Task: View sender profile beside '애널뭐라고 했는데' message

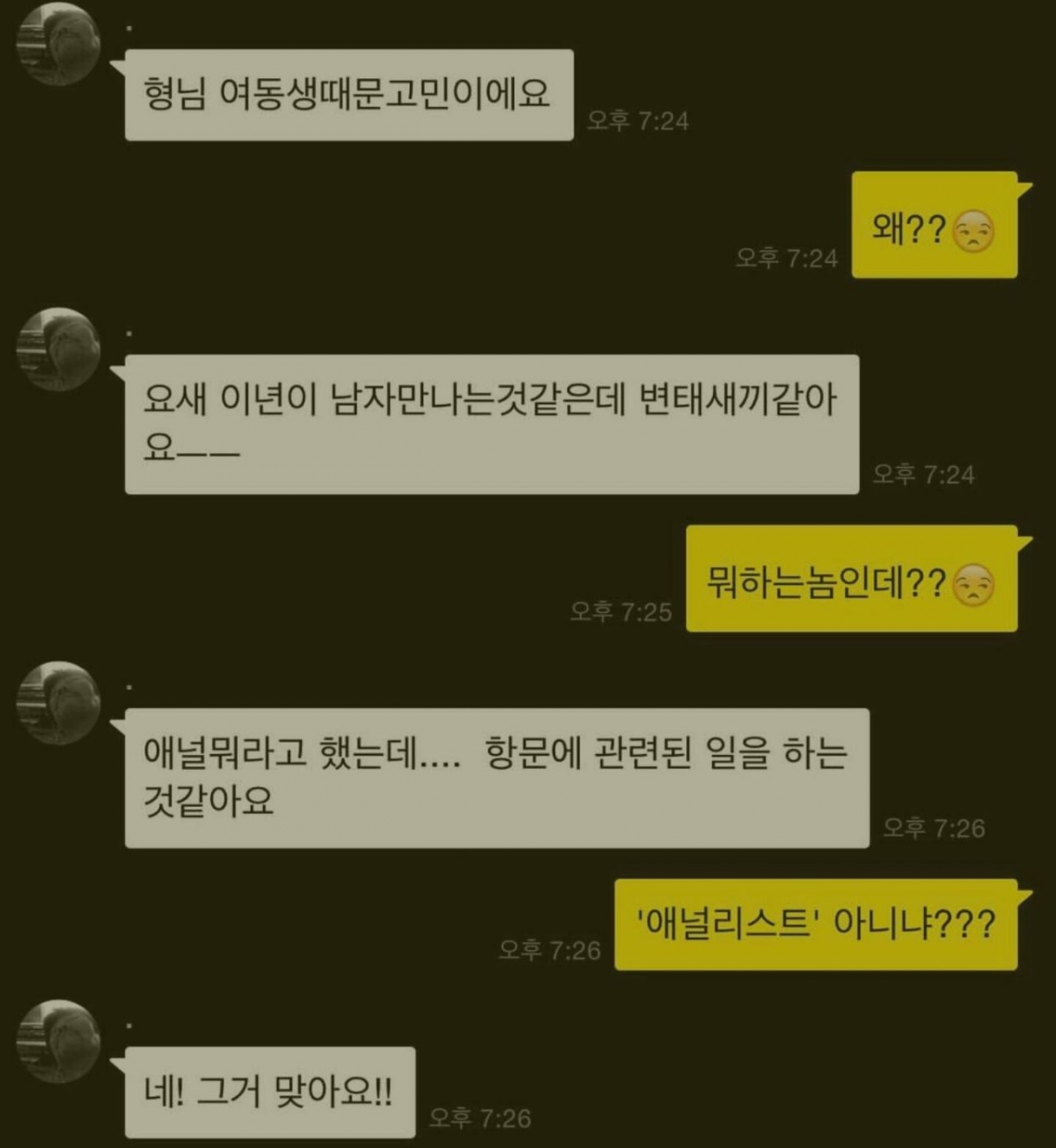Action: click(x=58, y=703)
